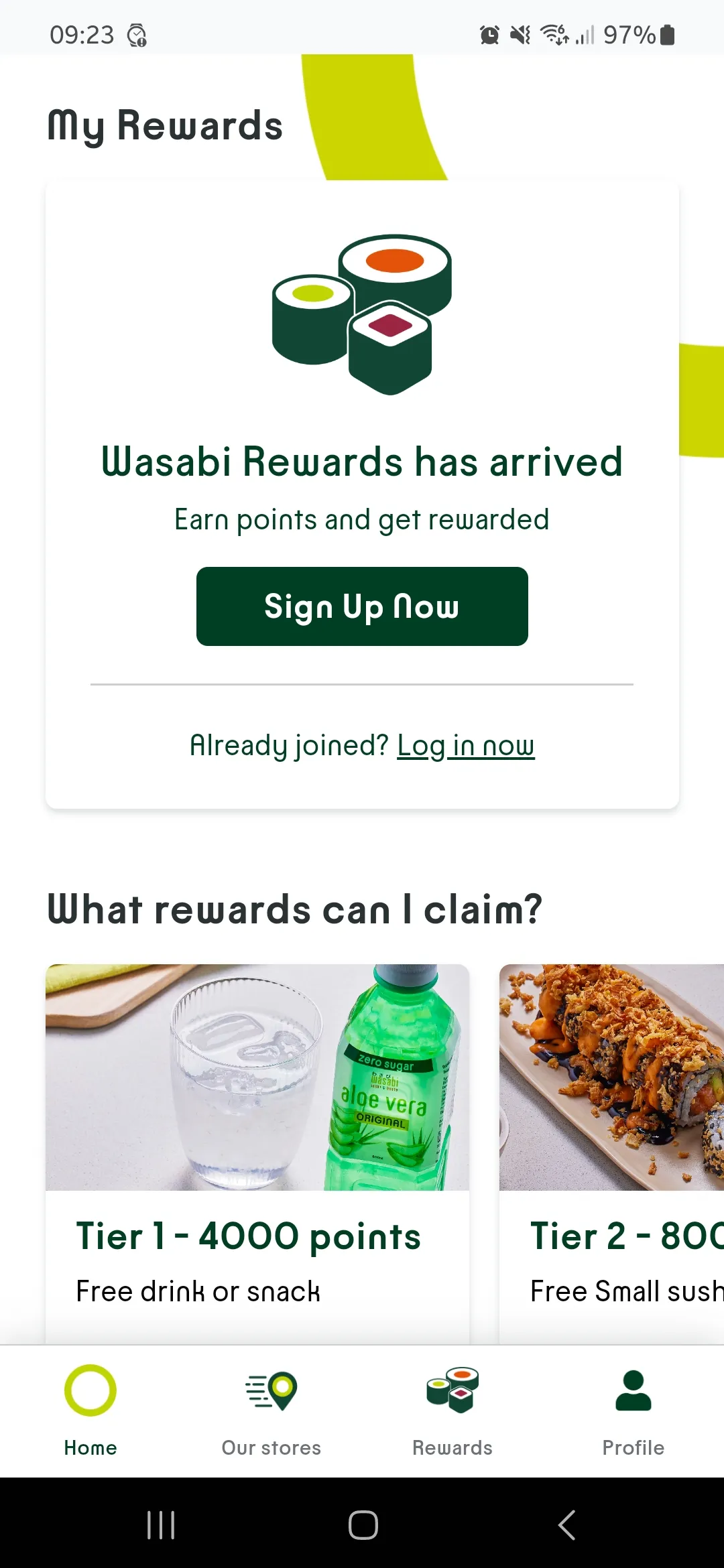Open the recent apps view
The height and width of the screenshot is (1568, 724).
[161, 1525]
